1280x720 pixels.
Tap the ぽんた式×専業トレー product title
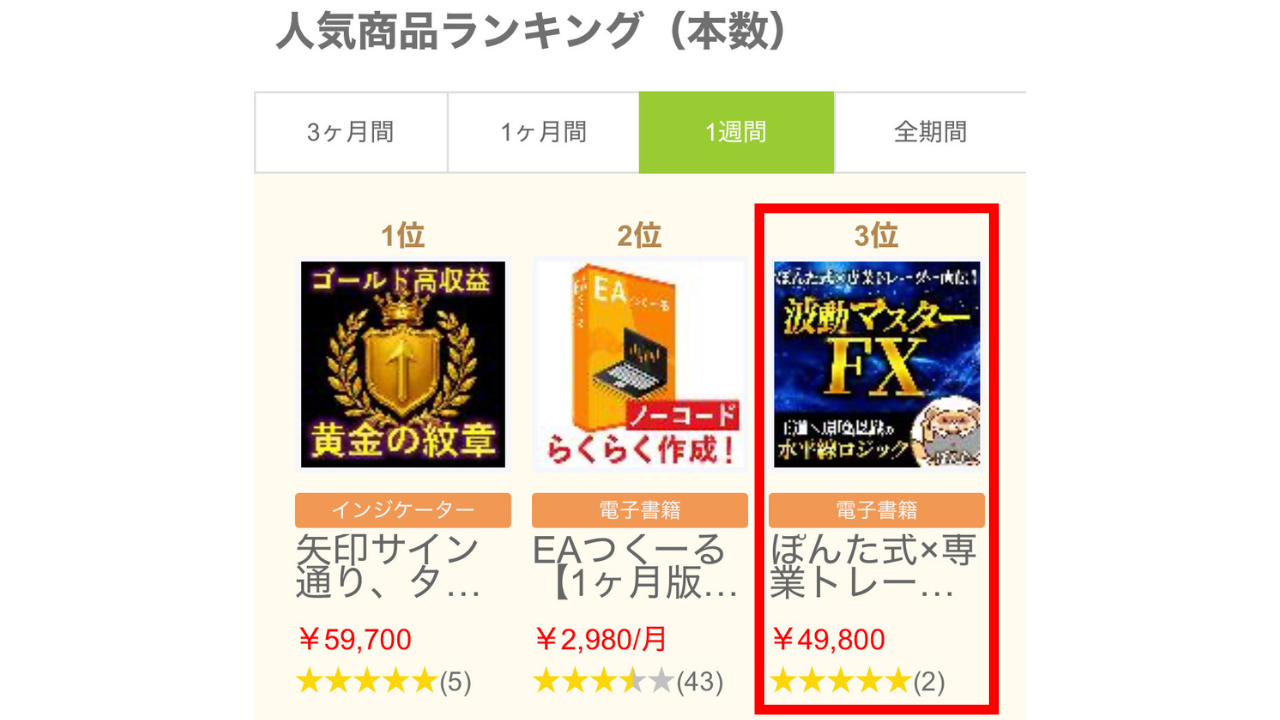pyautogui.click(x=874, y=566)
